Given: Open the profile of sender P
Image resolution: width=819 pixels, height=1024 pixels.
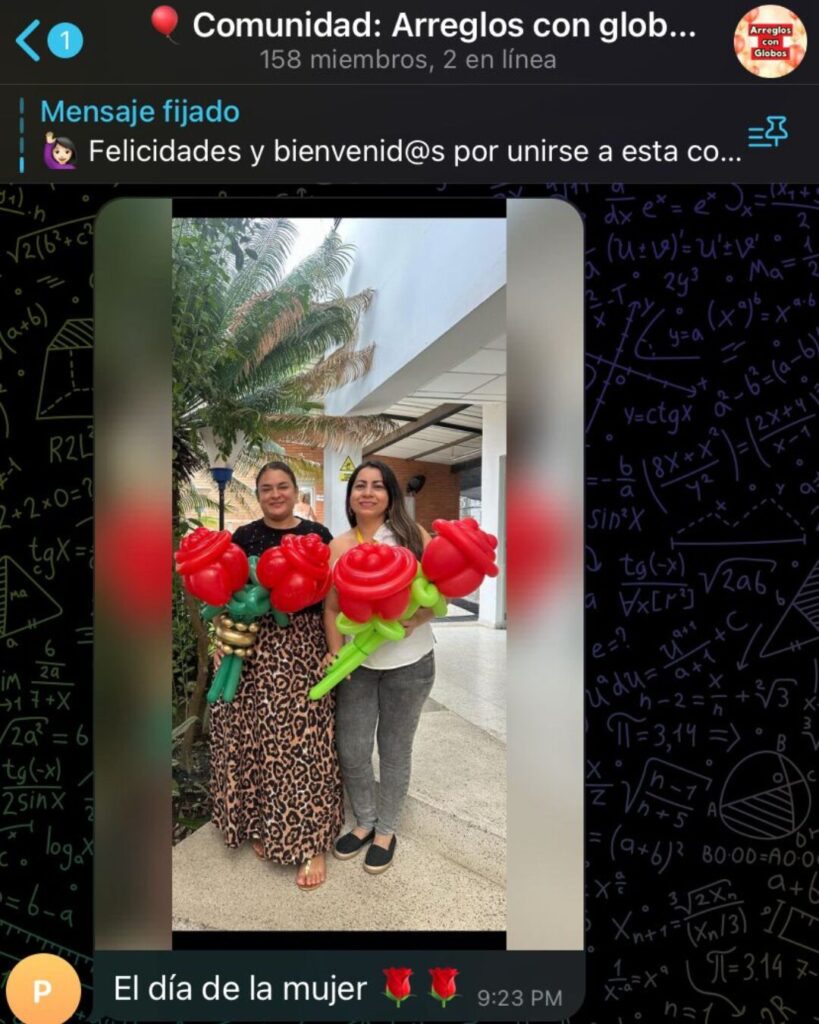Looking at the screenshot, I should [42, 988].
